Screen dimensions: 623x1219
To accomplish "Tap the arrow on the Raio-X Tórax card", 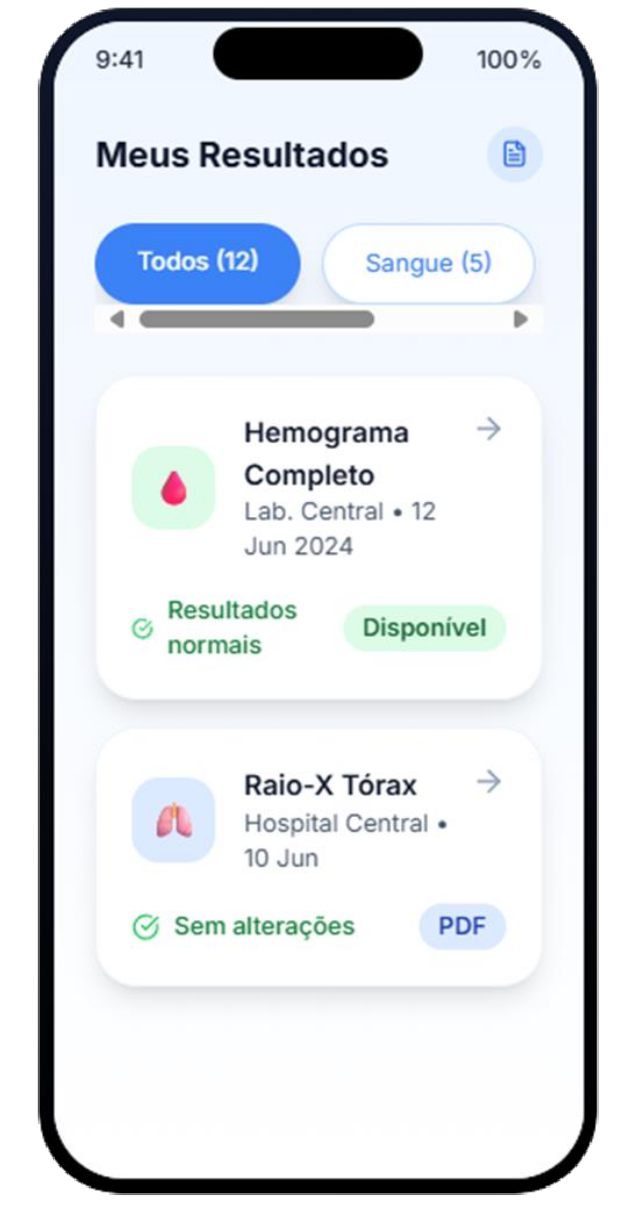I will pos(488,781).
